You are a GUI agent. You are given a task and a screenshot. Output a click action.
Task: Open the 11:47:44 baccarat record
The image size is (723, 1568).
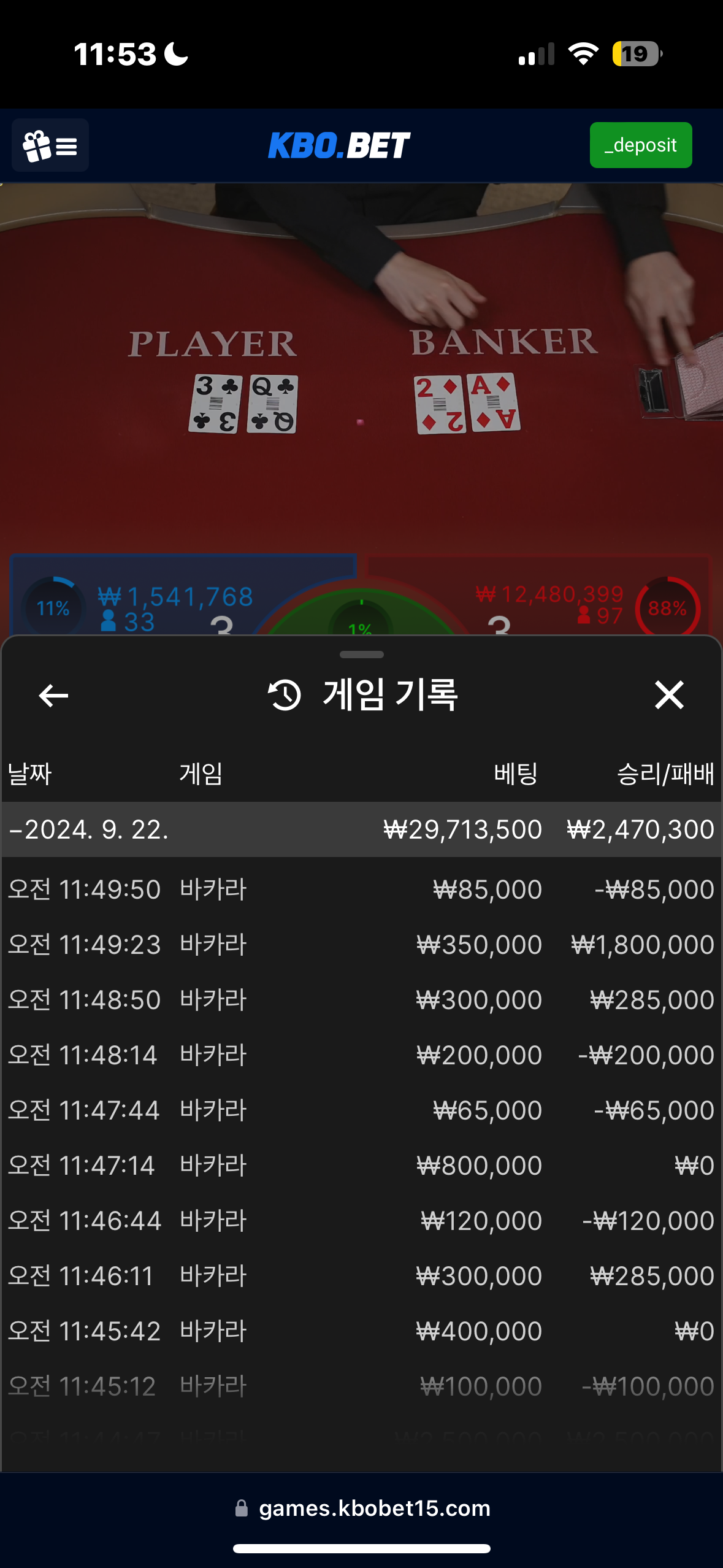click(x=361, y=1110)
